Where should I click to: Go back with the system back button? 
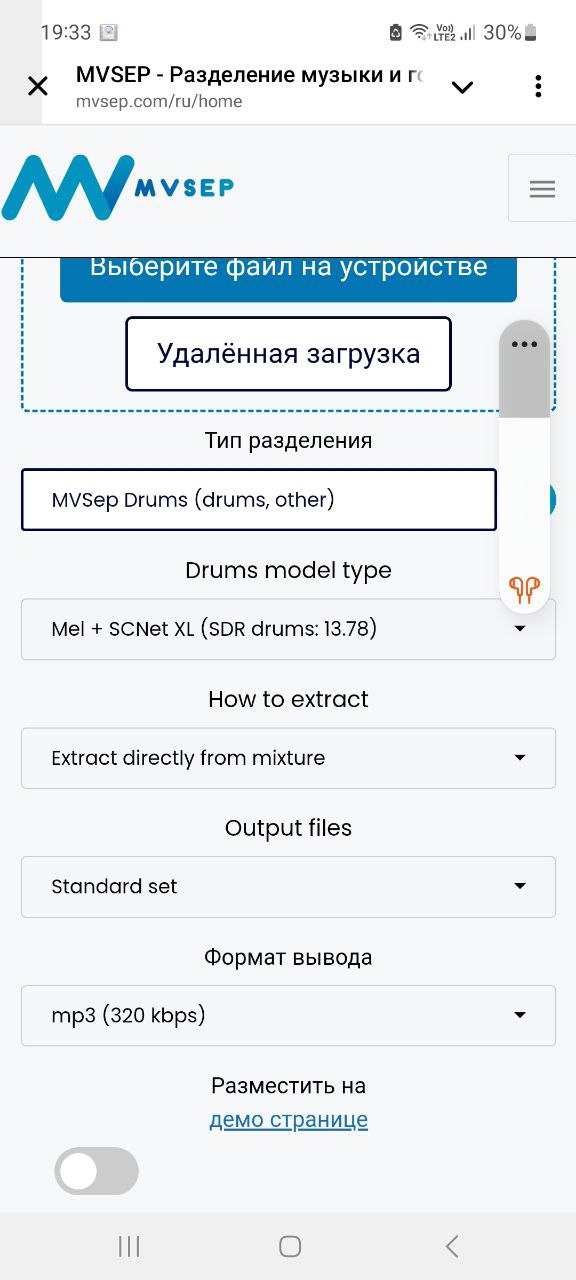click(x=452, y=1245)
